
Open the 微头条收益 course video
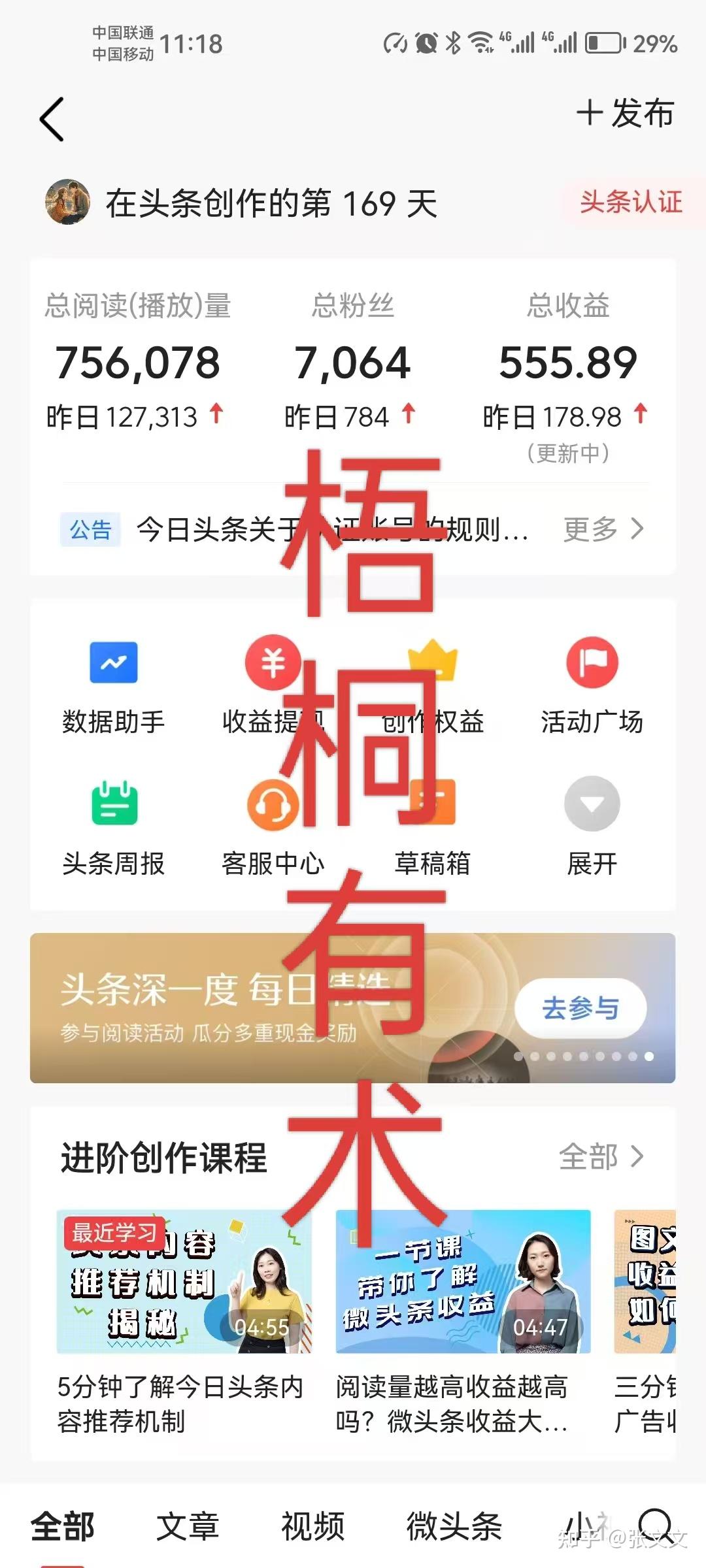pos(463,1282)
